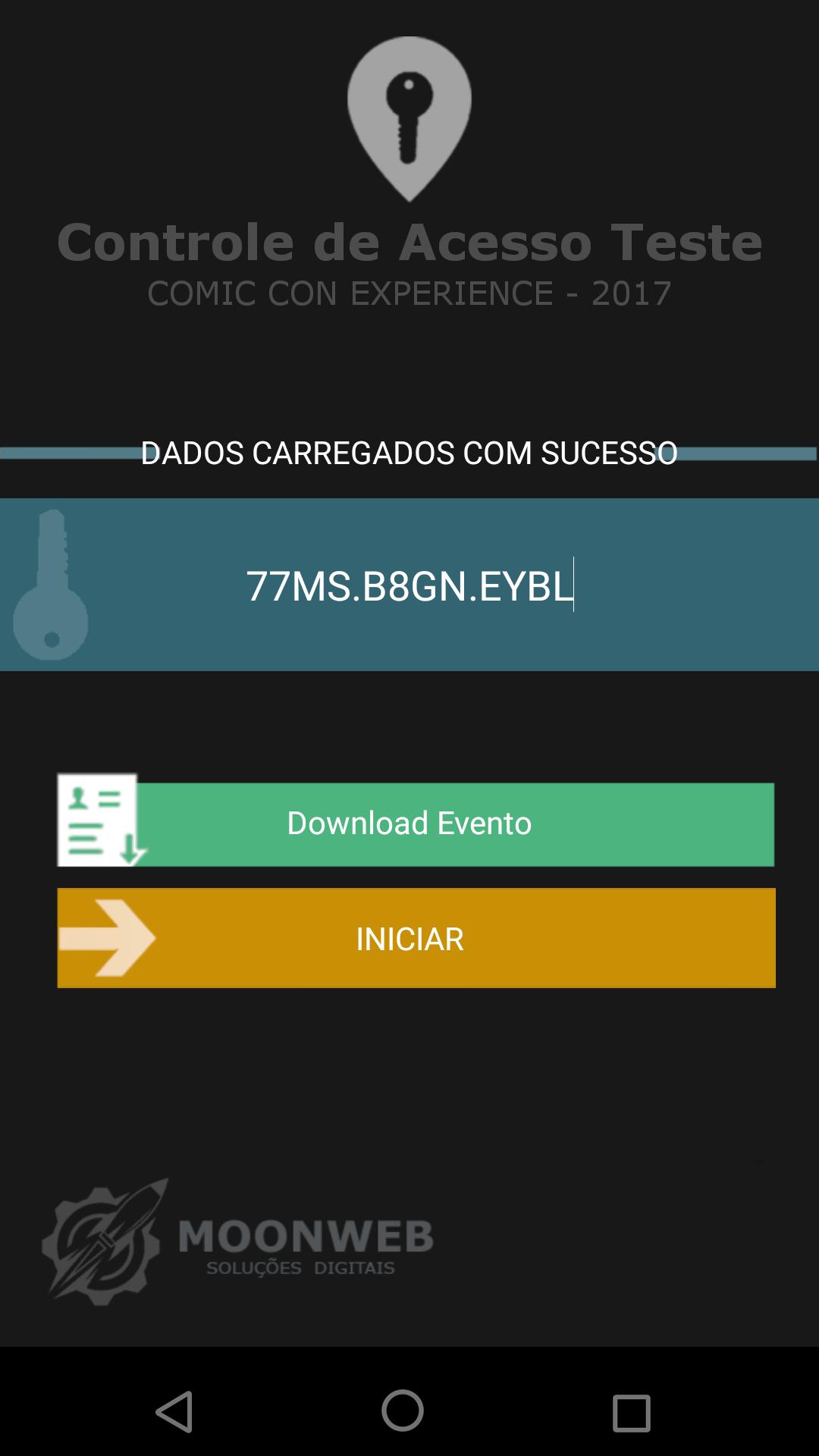Click the code 77MS.B8GN.EYBL input field
Viewport: 819px width, 1456px height.
pos(409,584)
